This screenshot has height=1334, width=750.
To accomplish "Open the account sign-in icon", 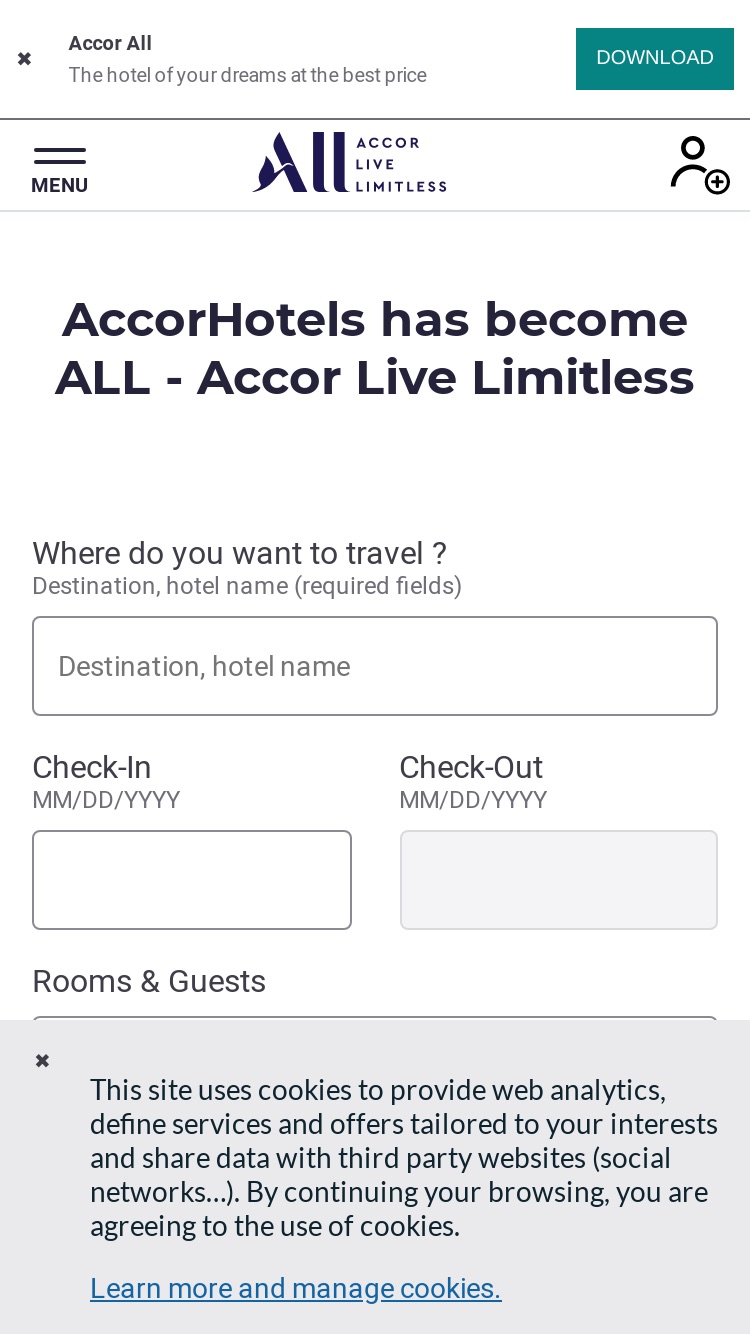I will pos(699,165).
